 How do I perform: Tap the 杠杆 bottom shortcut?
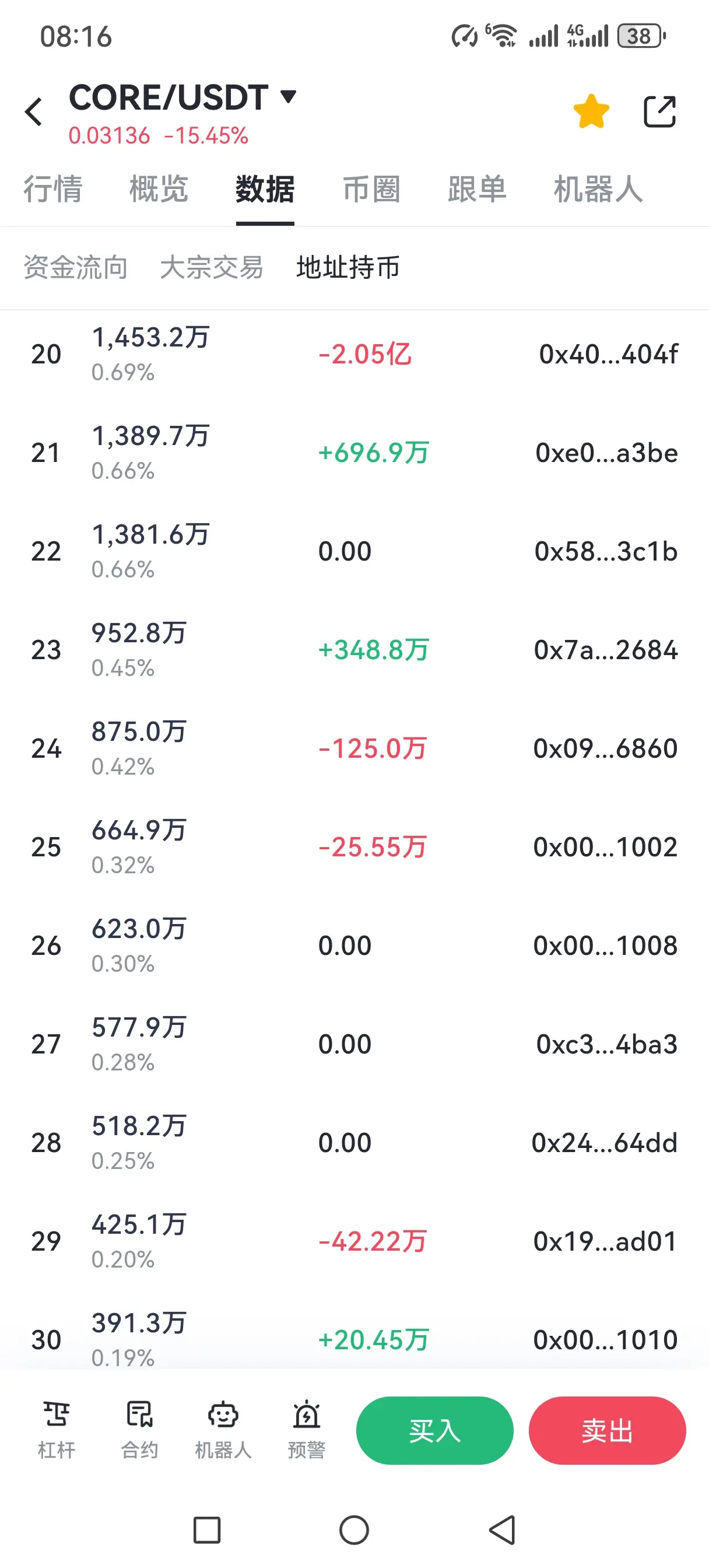tap(57, 1430)
